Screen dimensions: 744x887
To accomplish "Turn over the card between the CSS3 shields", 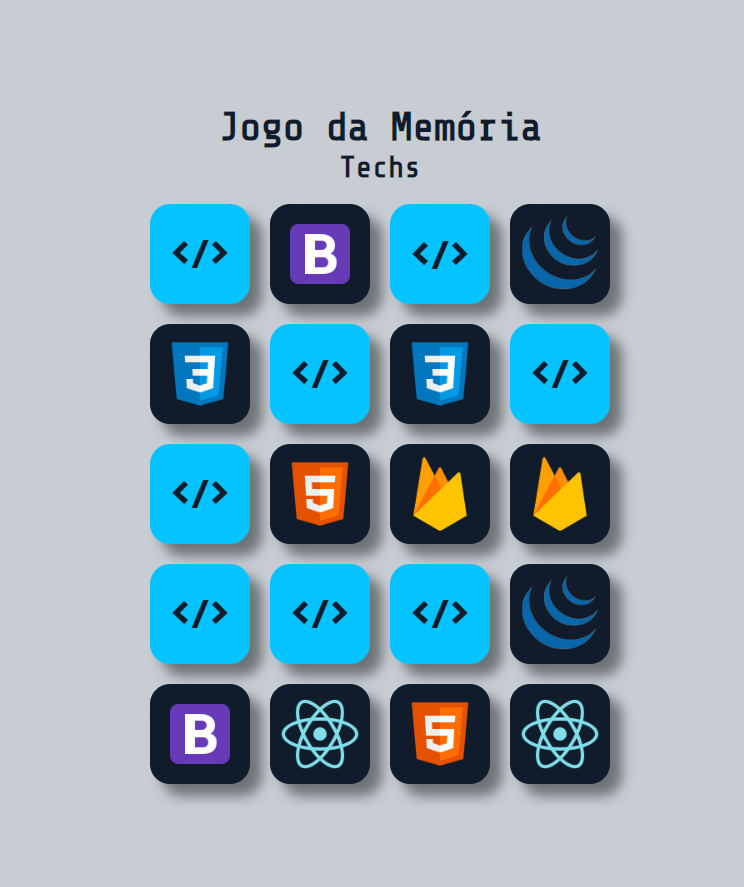I will point(320,374).
